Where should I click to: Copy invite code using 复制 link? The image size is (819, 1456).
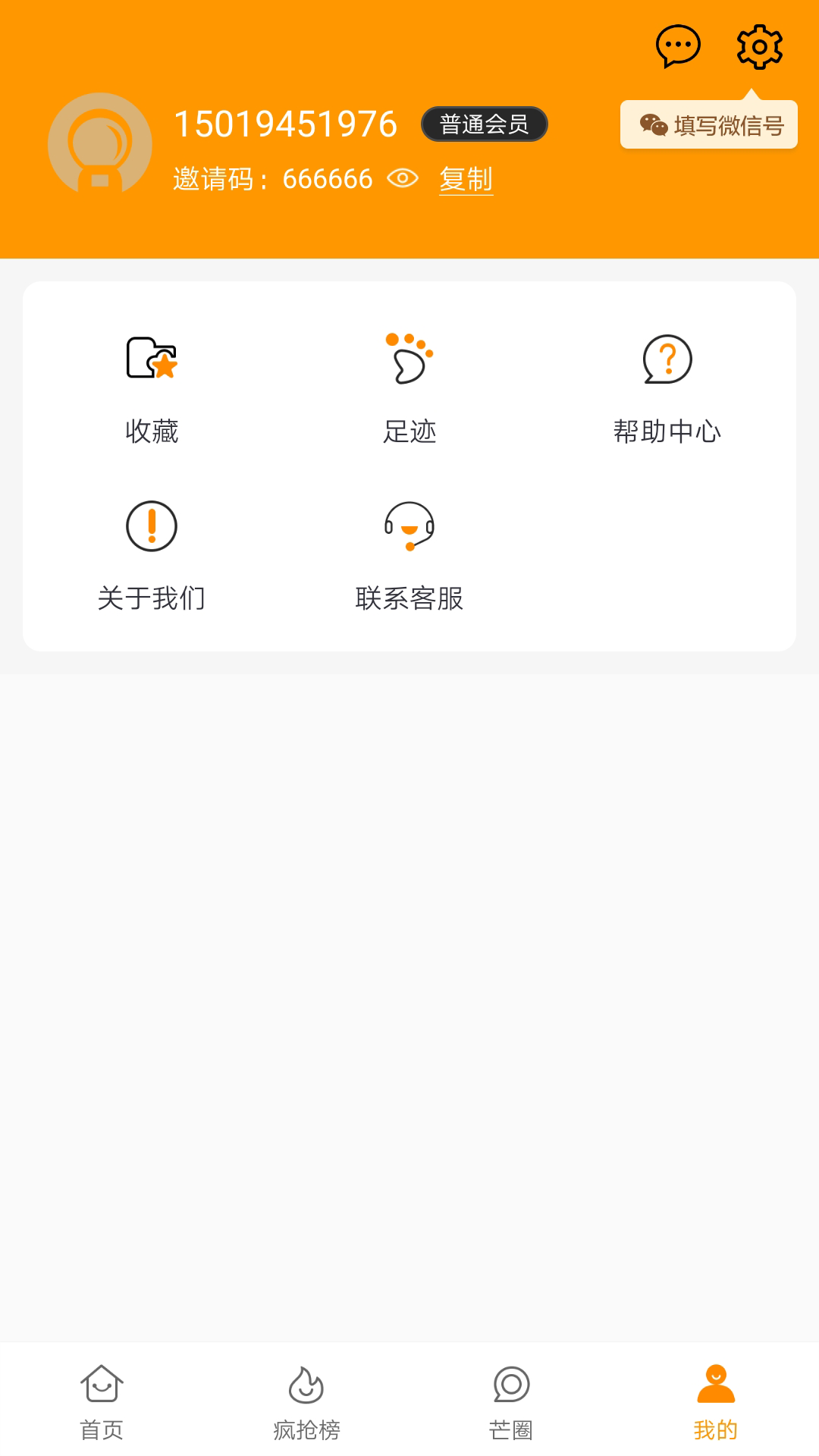tap(466, 180)
